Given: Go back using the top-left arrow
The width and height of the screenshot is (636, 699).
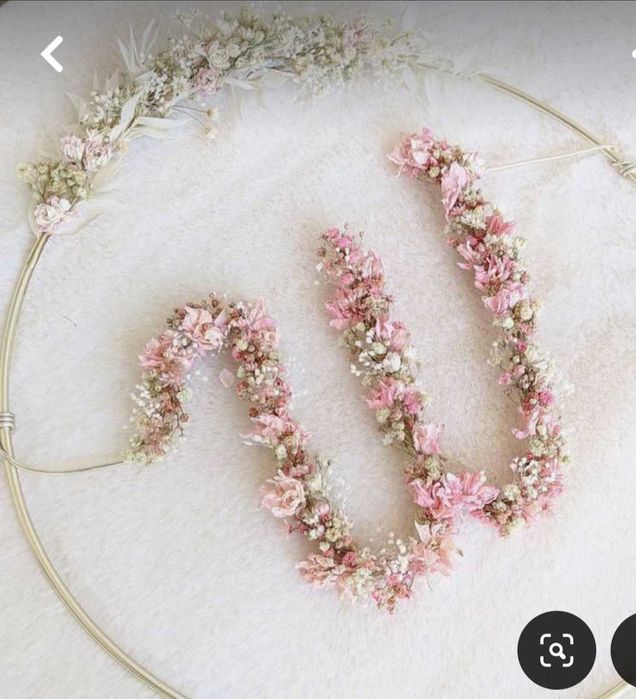Looking at the screenshot, I should point(52,54).
